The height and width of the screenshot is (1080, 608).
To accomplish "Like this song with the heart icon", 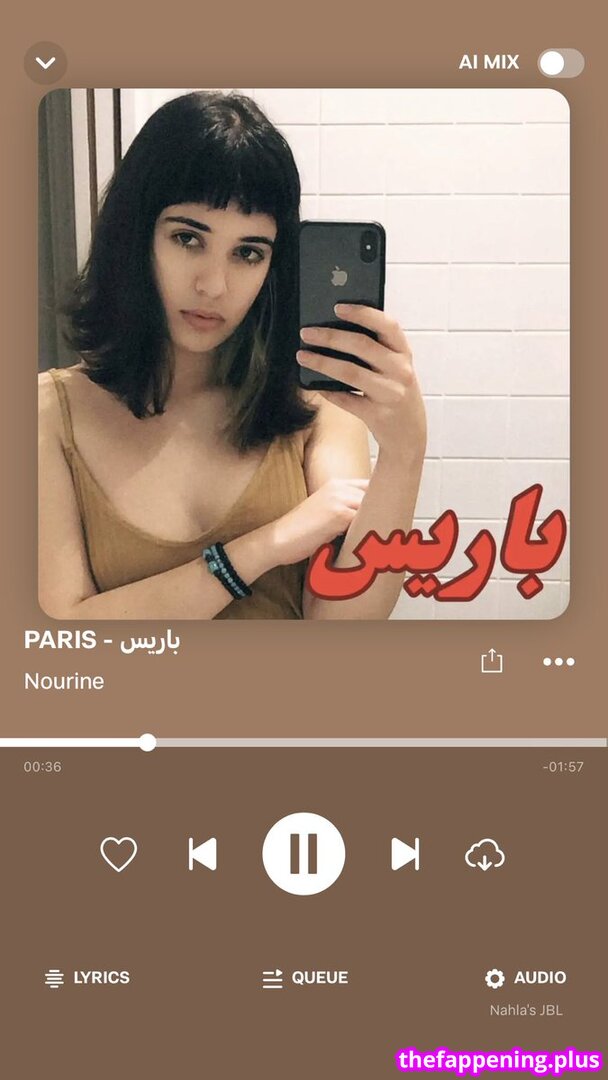I will click(x=118, y=855).
